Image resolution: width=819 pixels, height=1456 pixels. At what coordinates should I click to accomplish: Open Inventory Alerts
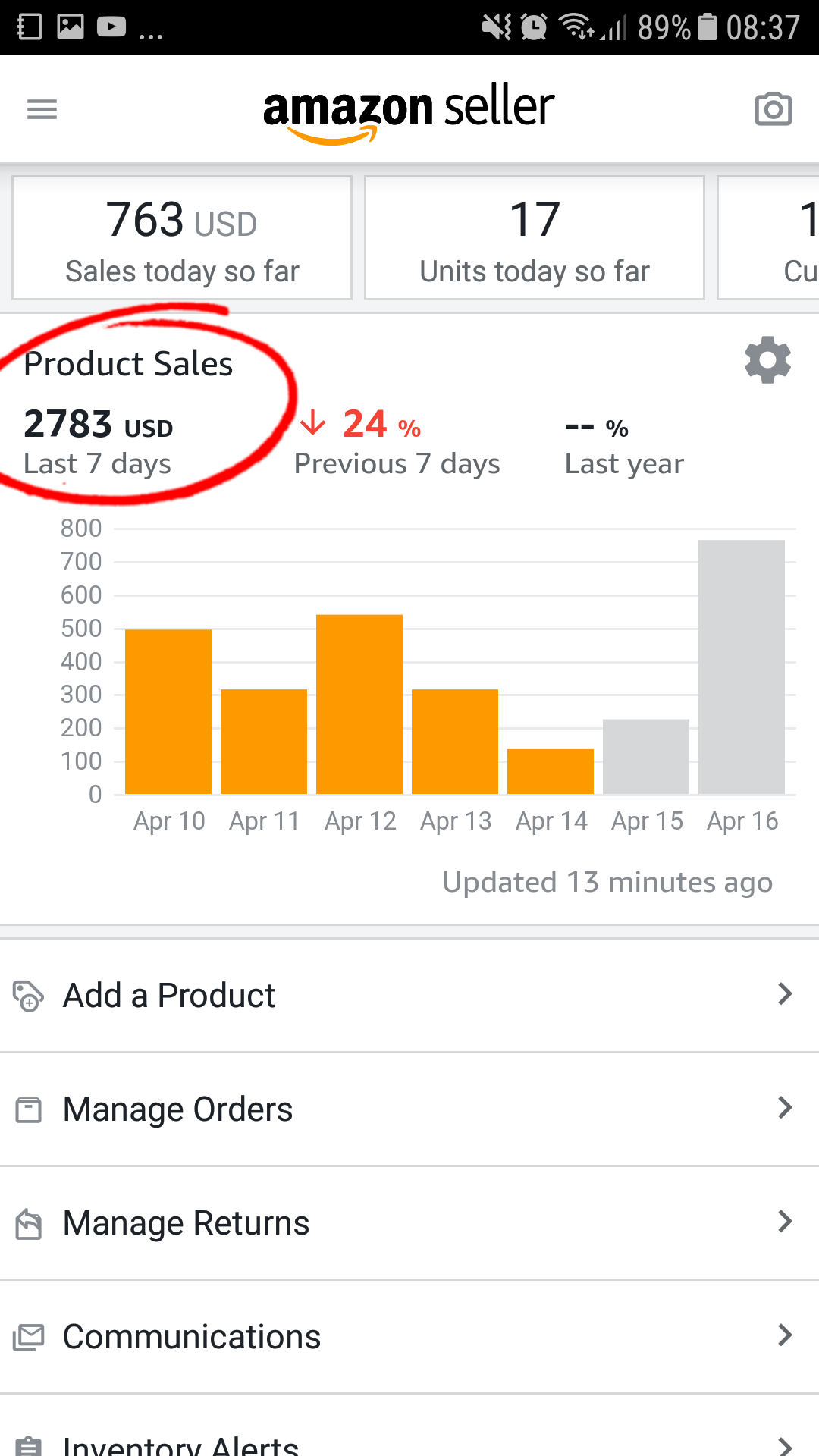409,1426
